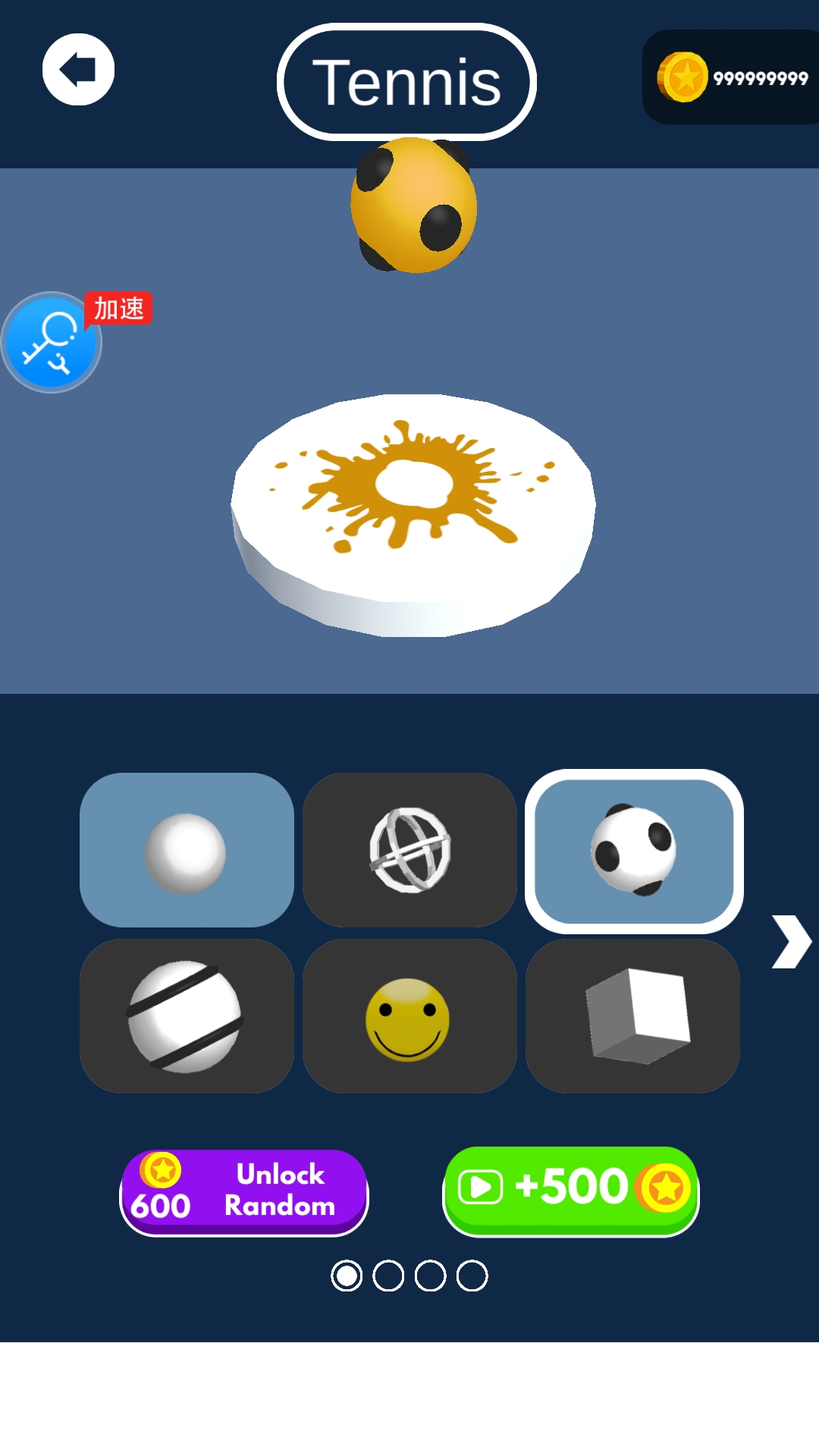Pick the striped white ball skin
Screen dimensions: 819x1456
[x=187, y=1016]
